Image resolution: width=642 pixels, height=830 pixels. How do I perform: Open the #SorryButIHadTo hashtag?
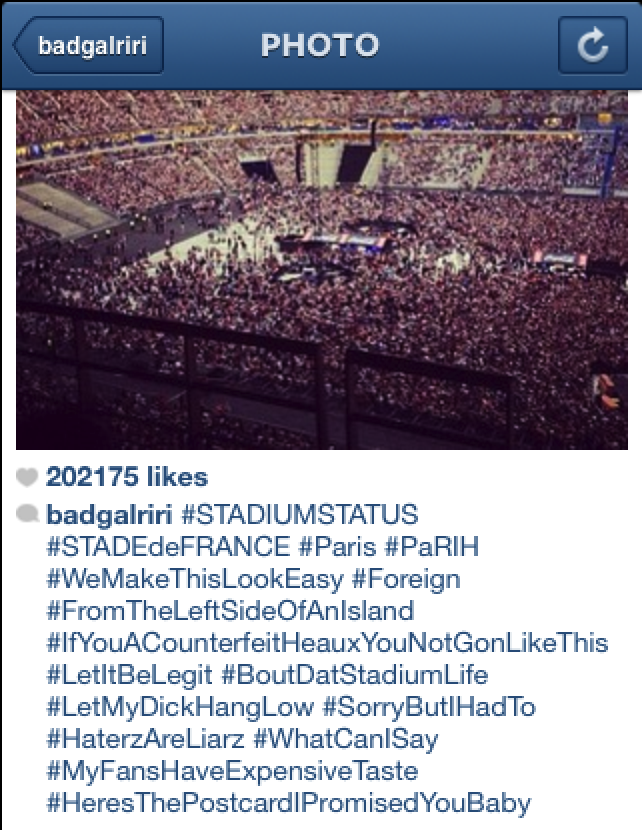[429, 707]
